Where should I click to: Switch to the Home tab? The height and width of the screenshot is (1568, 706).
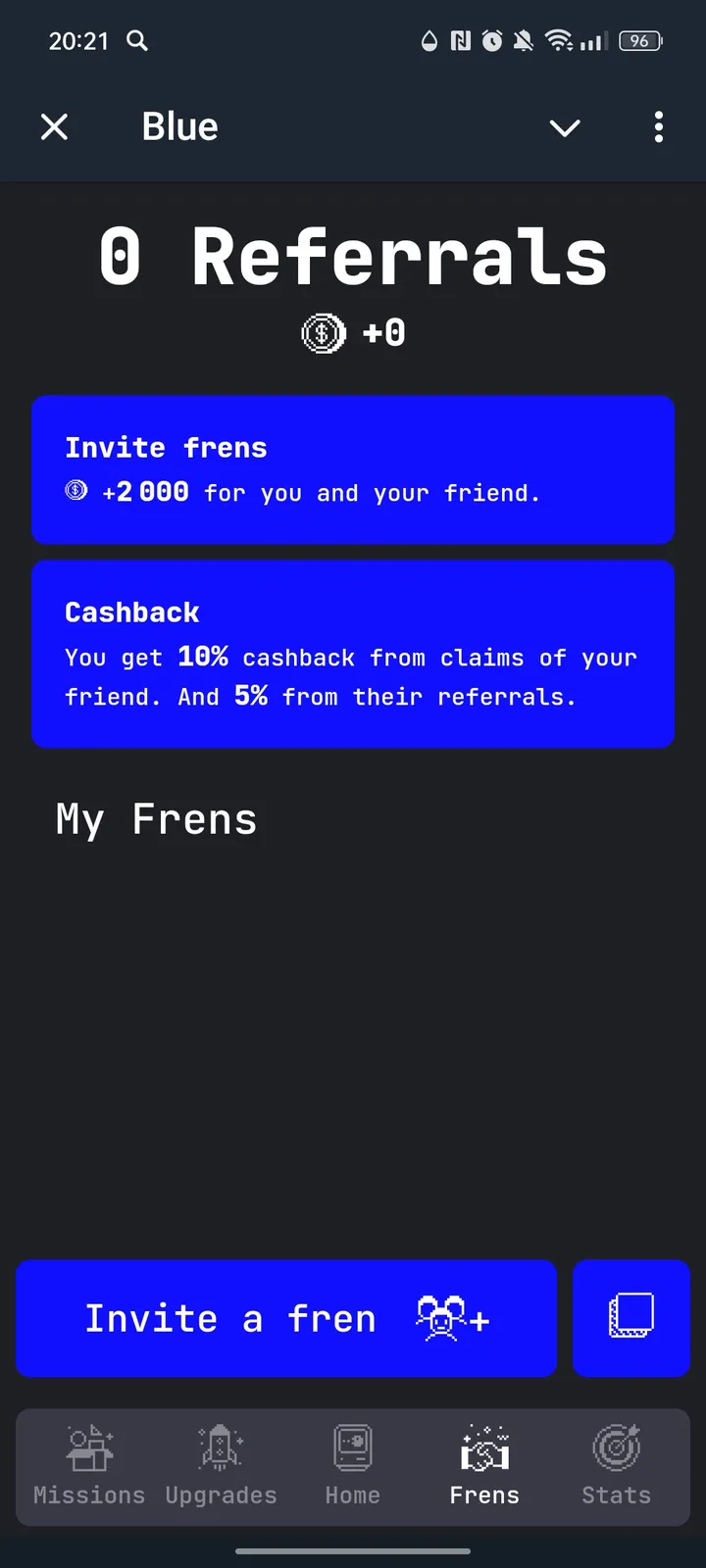pyautogui.click(x=352, y=1467)
